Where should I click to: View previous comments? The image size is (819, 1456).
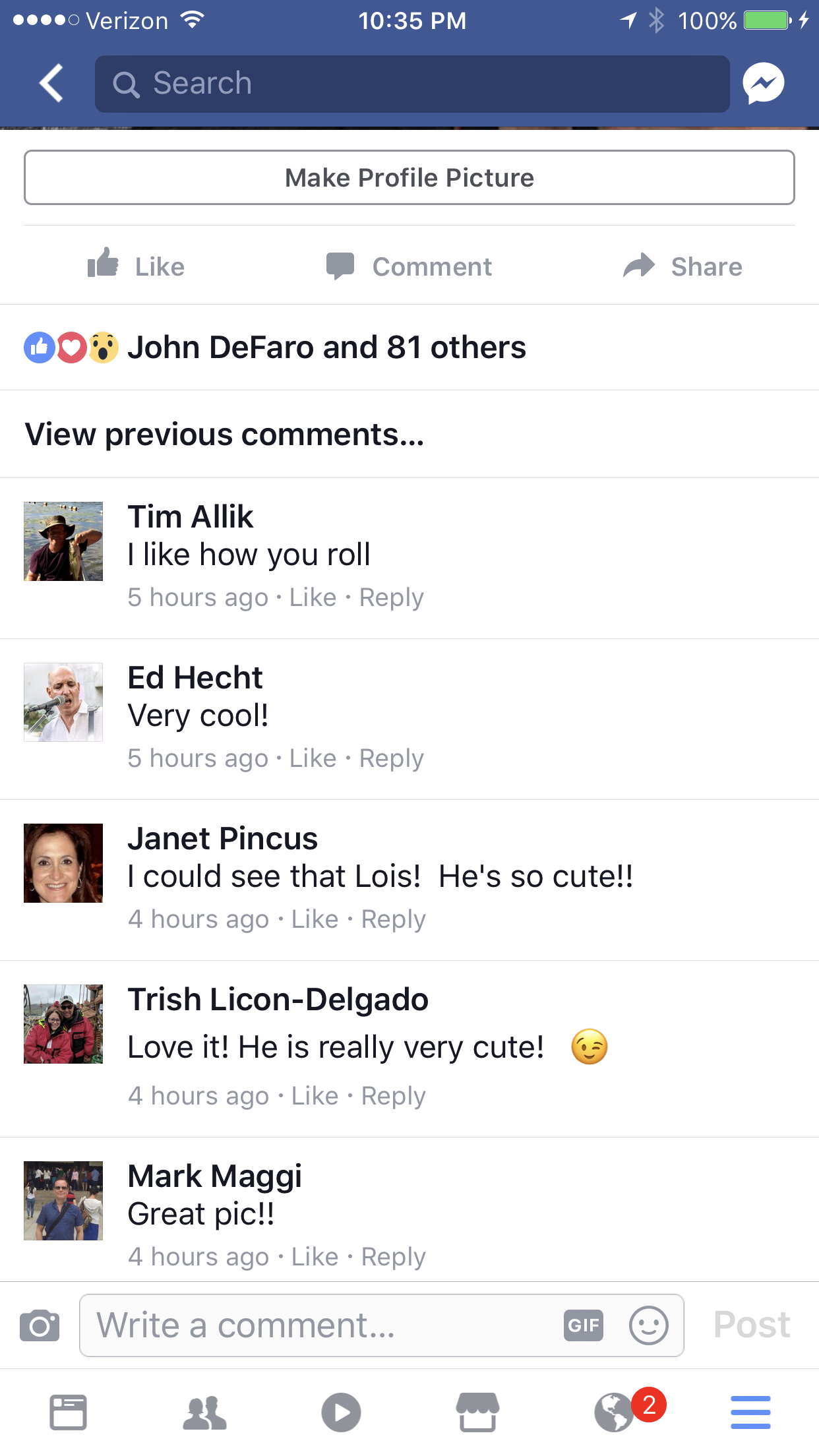pyautogui.click(x=224, y=435)
